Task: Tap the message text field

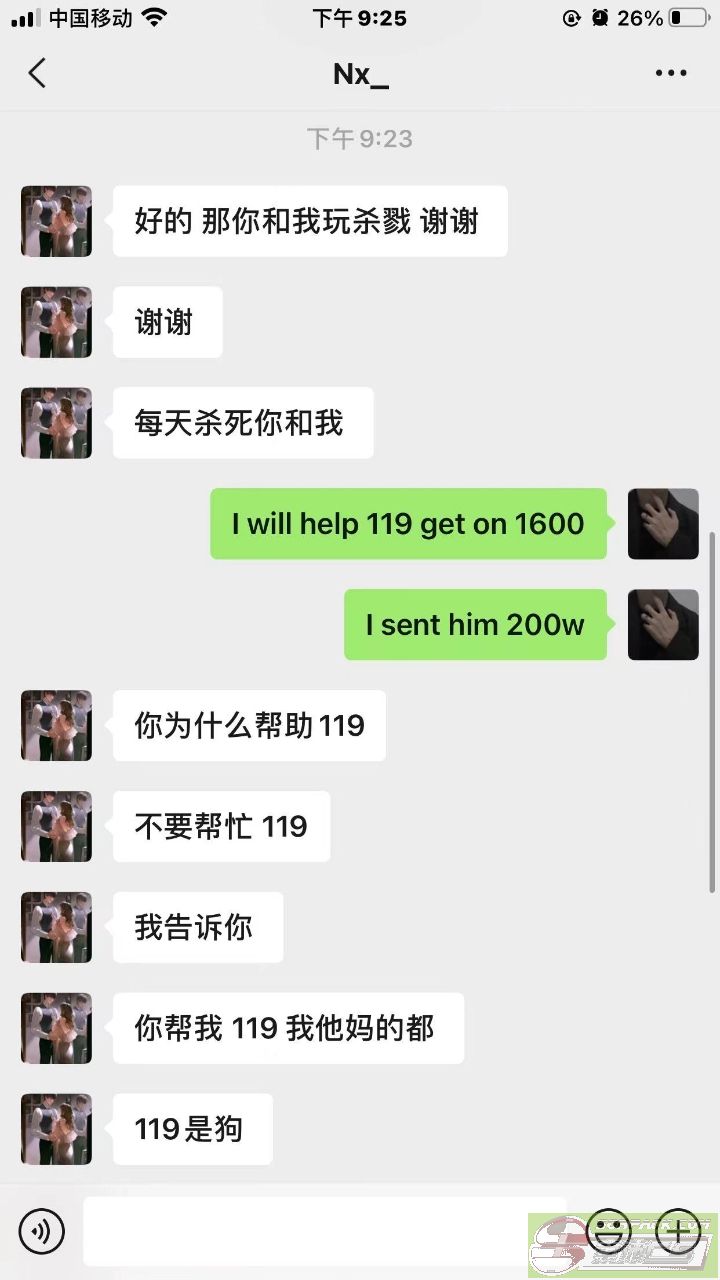Action: pyautogui.click(x=325, y=1231)
